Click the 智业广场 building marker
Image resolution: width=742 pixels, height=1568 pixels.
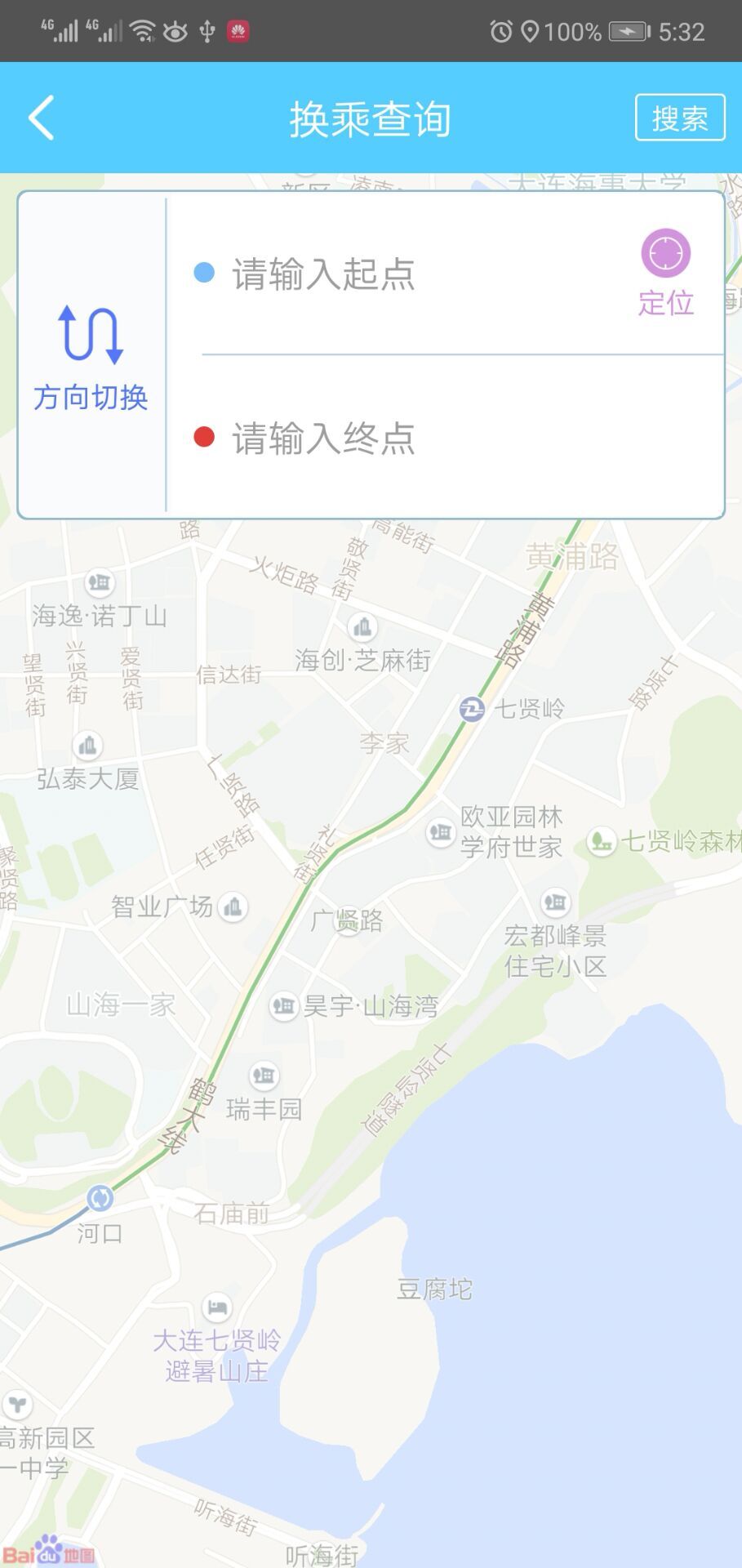231,906
